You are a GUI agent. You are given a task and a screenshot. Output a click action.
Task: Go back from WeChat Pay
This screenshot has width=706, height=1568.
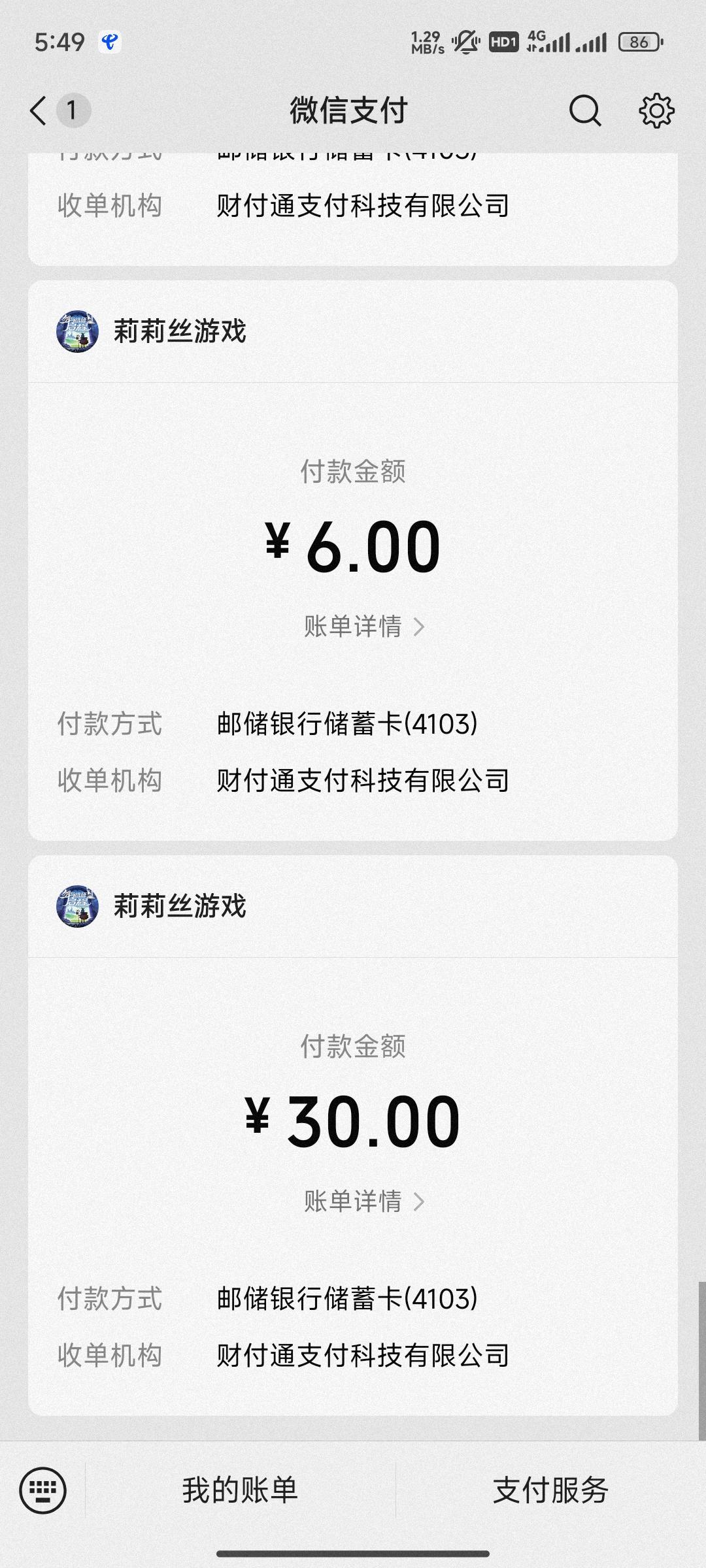39,110
